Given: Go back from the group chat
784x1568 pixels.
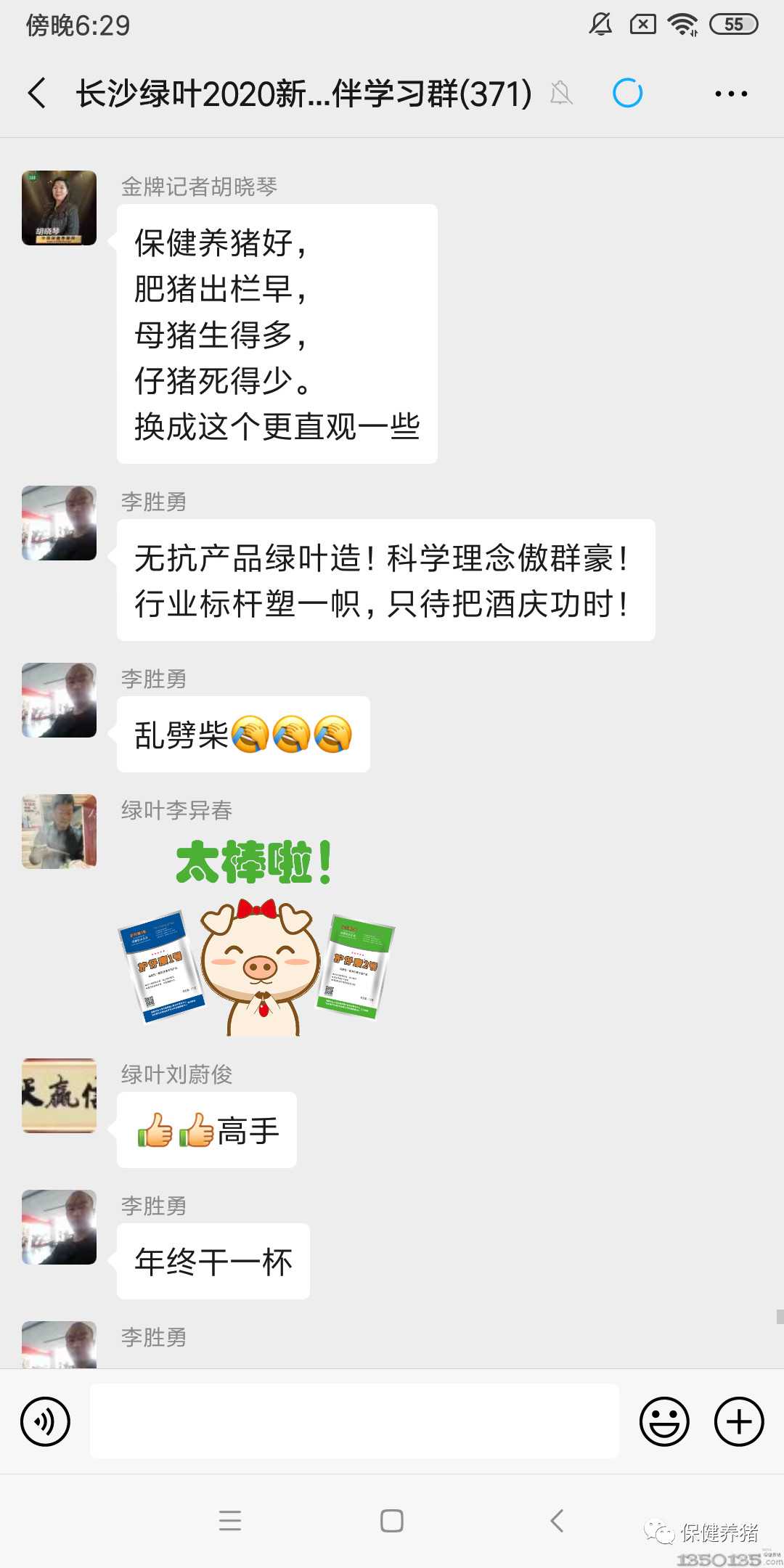Looking at the screenshot, I should (x=38, y=94).
